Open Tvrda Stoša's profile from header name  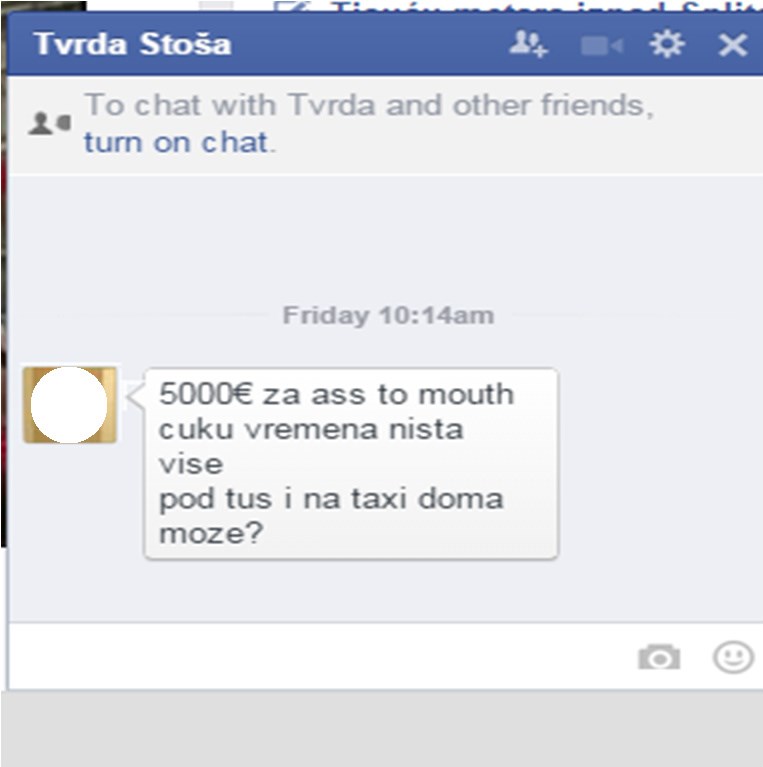click(132, 44)
